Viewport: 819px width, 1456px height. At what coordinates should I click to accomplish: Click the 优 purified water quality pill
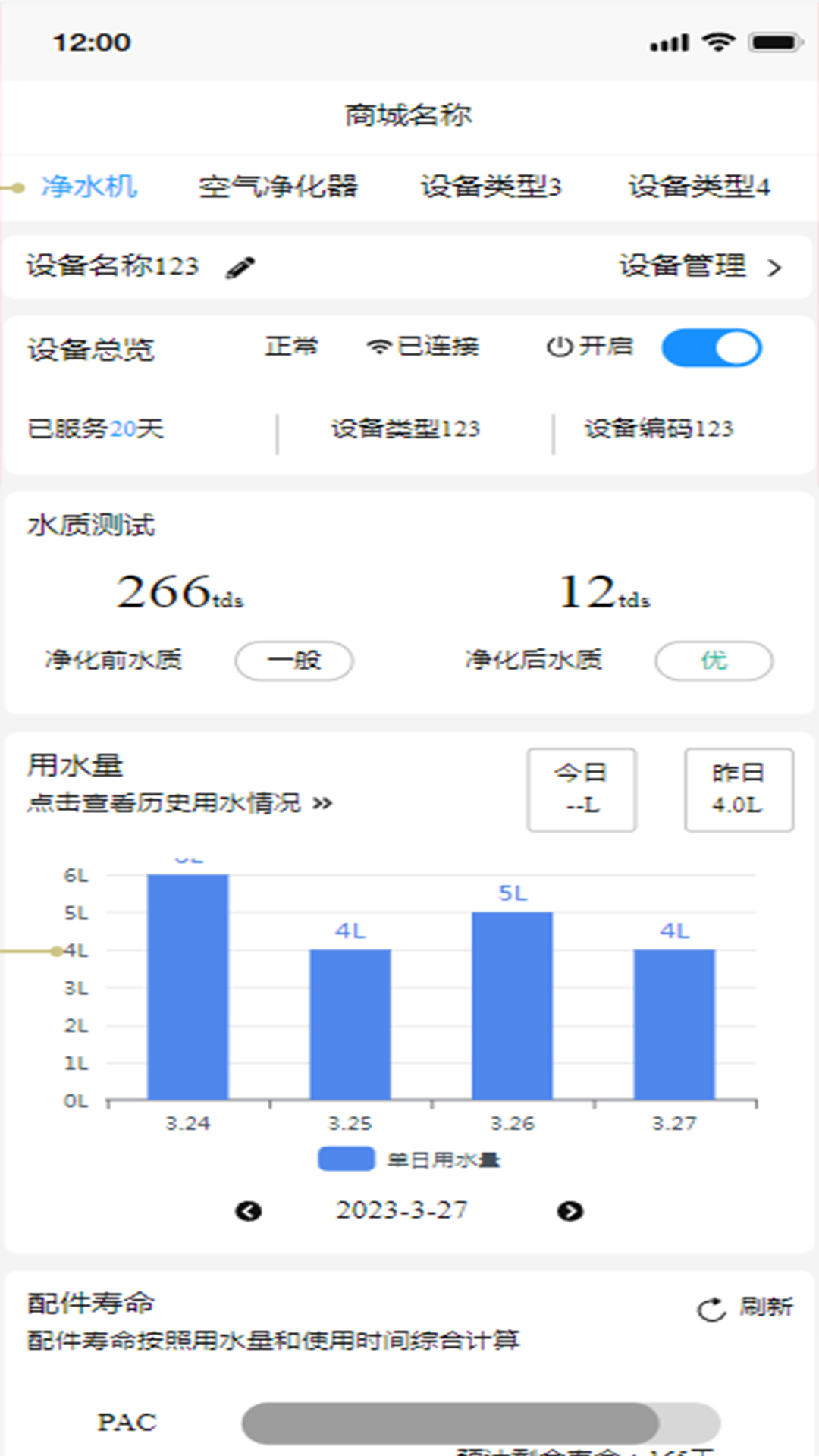[x=714, y=660]
